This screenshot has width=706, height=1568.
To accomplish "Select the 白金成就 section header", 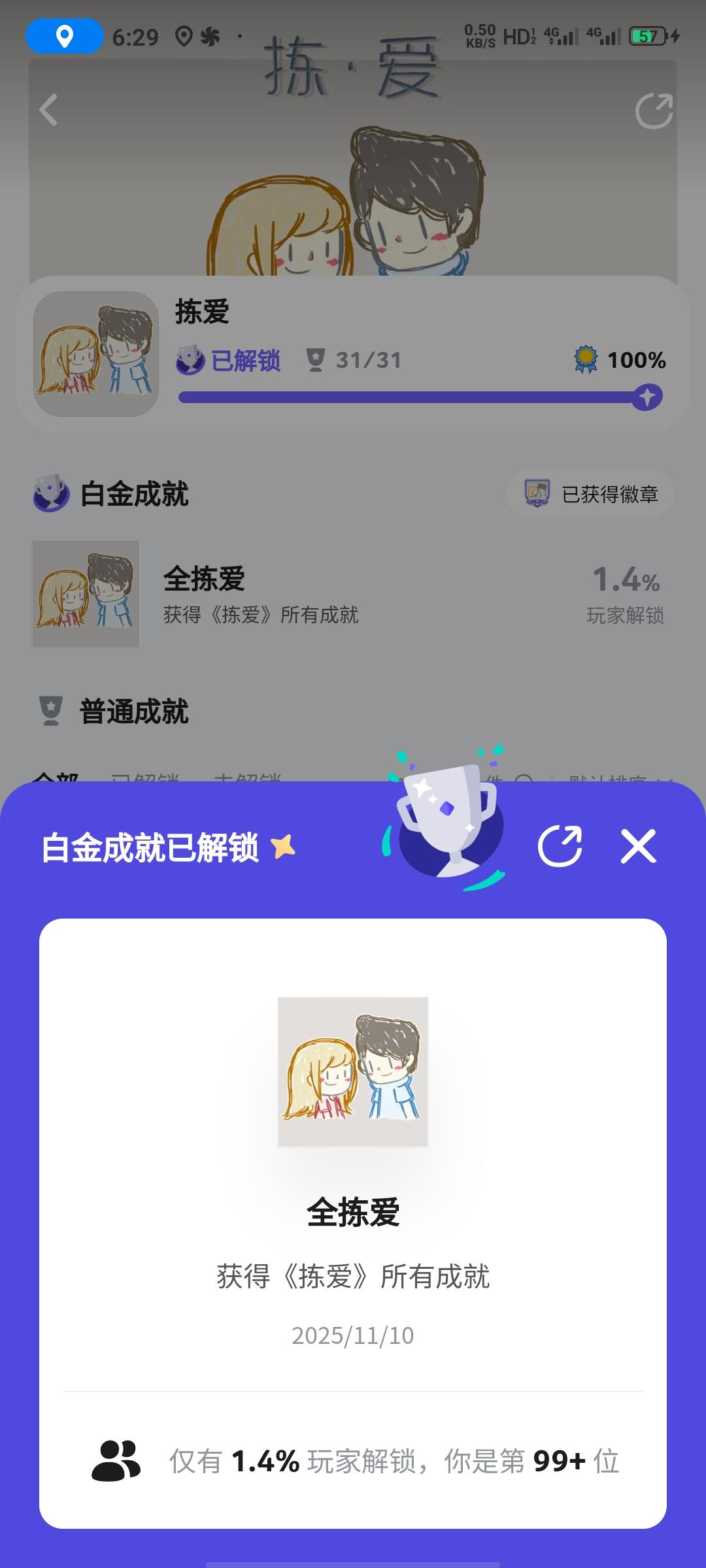I will [134, 493].
